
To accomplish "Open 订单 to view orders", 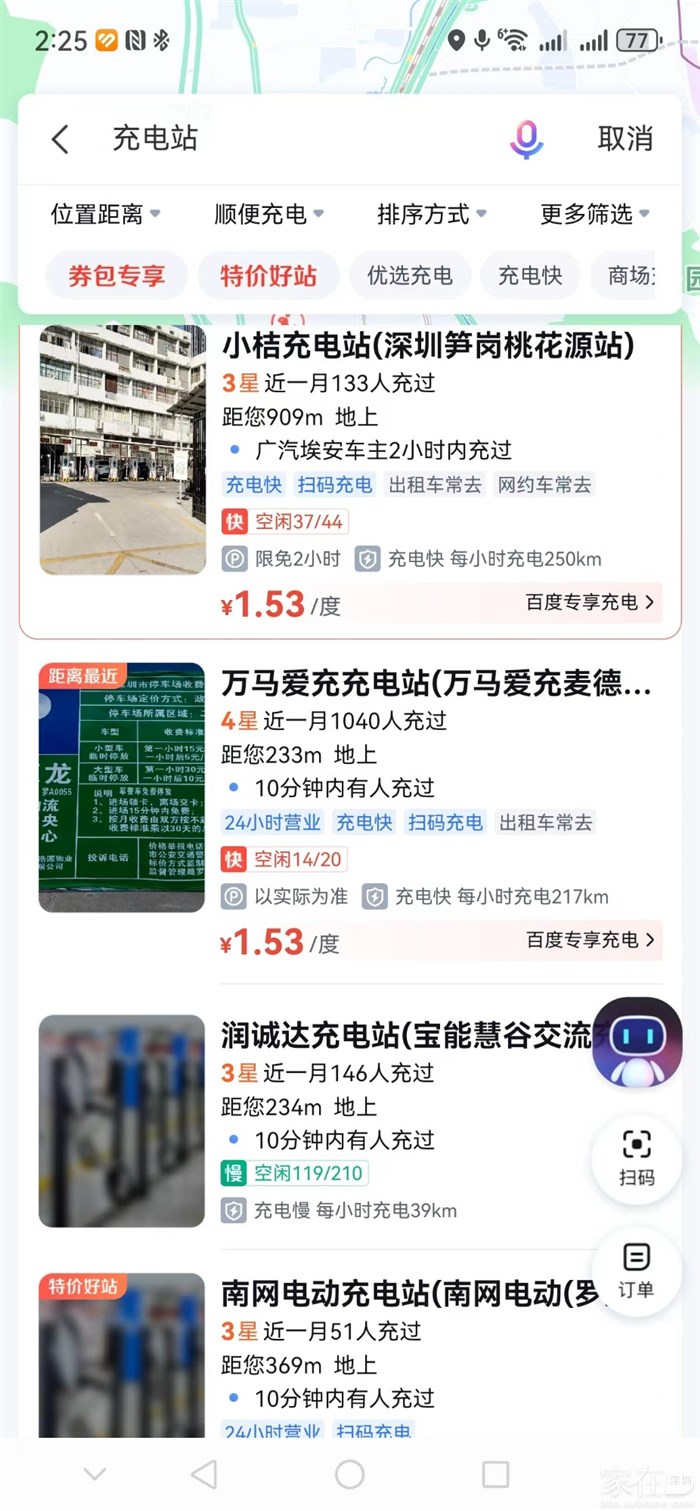I will click(637, 1270).
